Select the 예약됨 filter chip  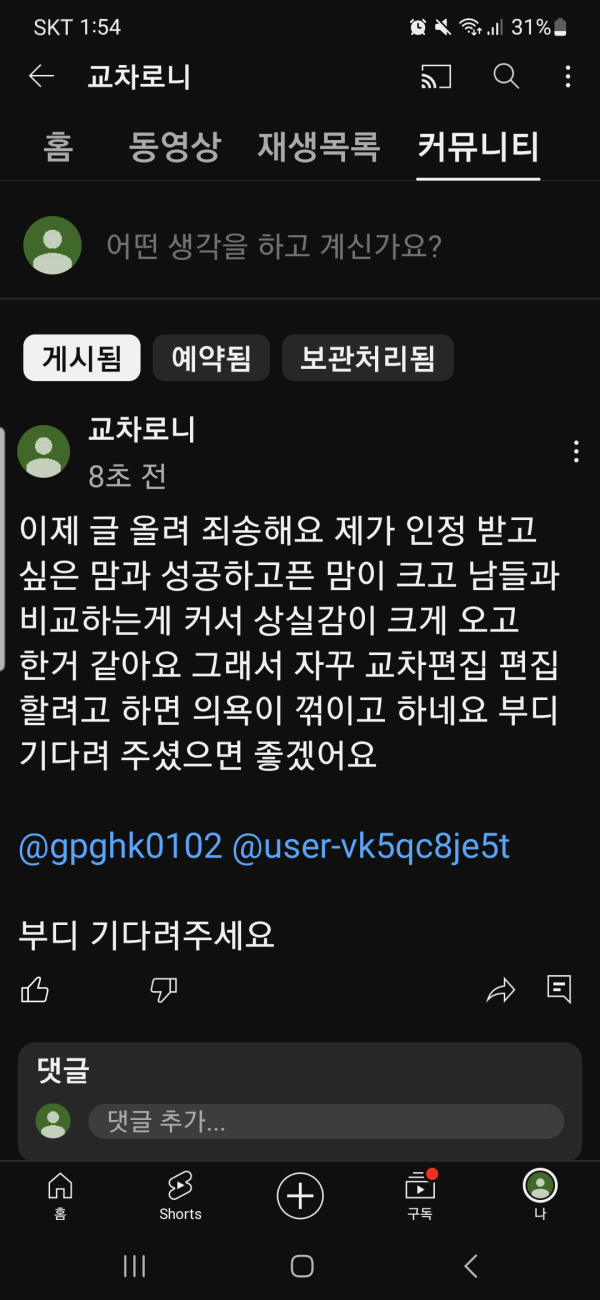211,358
